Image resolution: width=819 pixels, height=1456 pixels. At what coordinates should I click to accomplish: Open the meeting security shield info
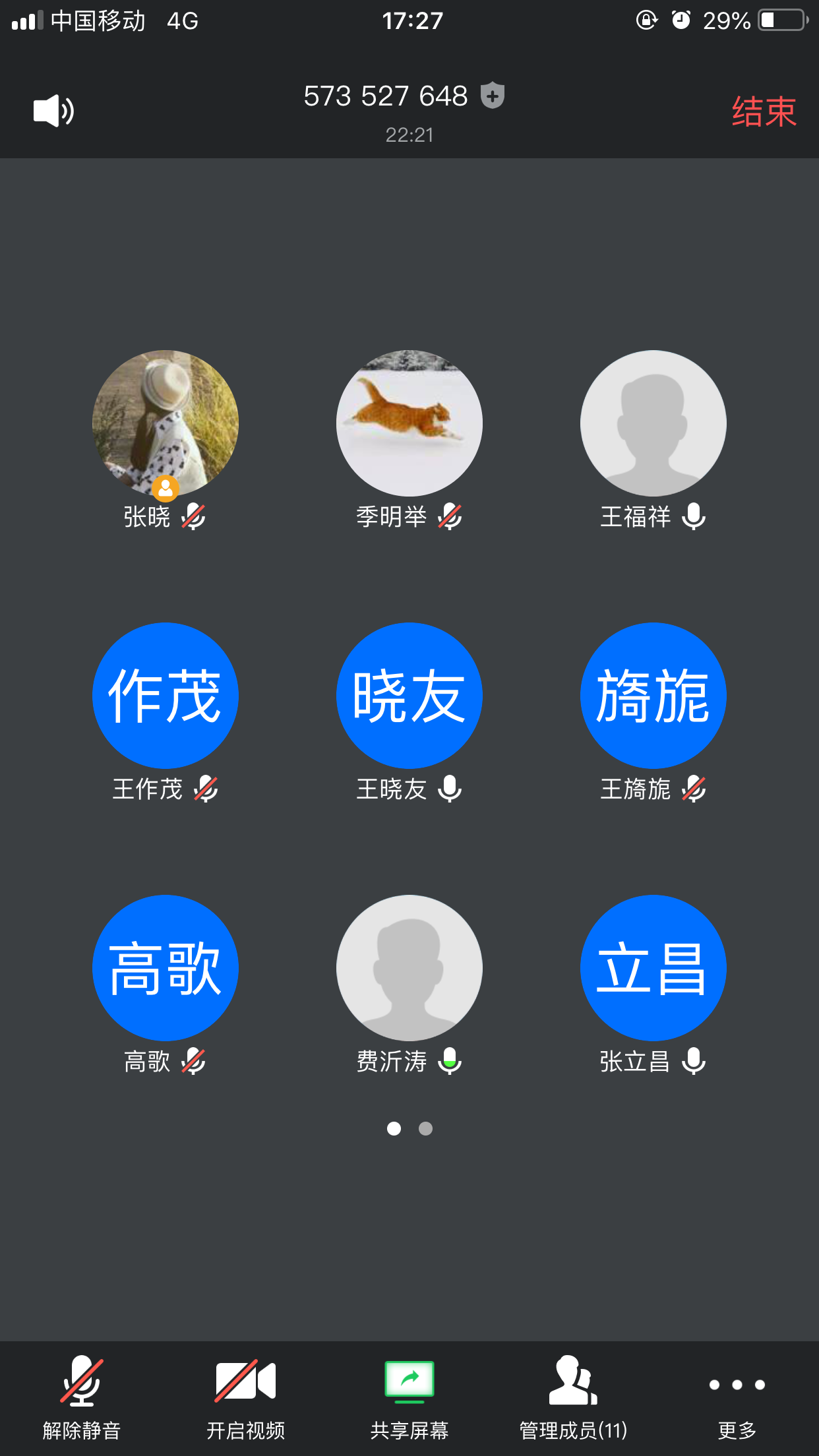(x=493, y=96)
